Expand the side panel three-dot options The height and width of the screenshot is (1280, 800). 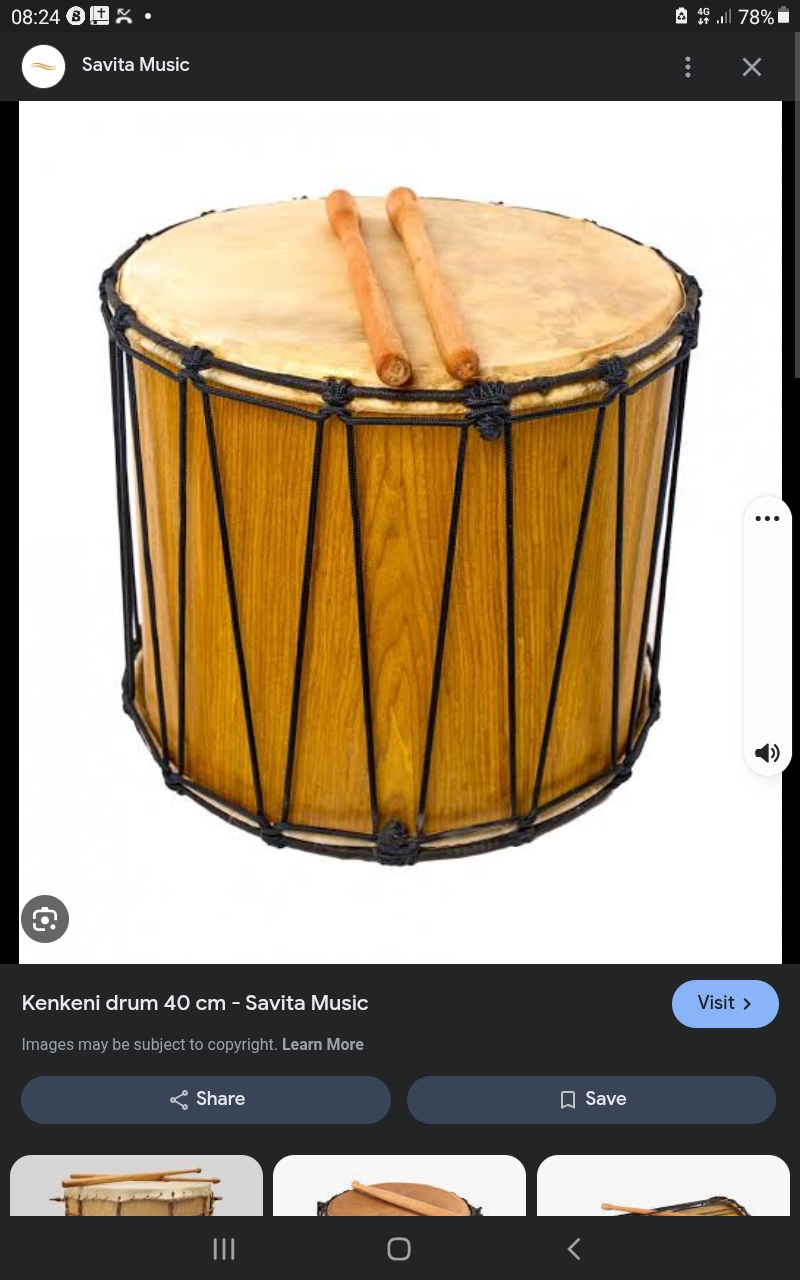pos(767,518)
